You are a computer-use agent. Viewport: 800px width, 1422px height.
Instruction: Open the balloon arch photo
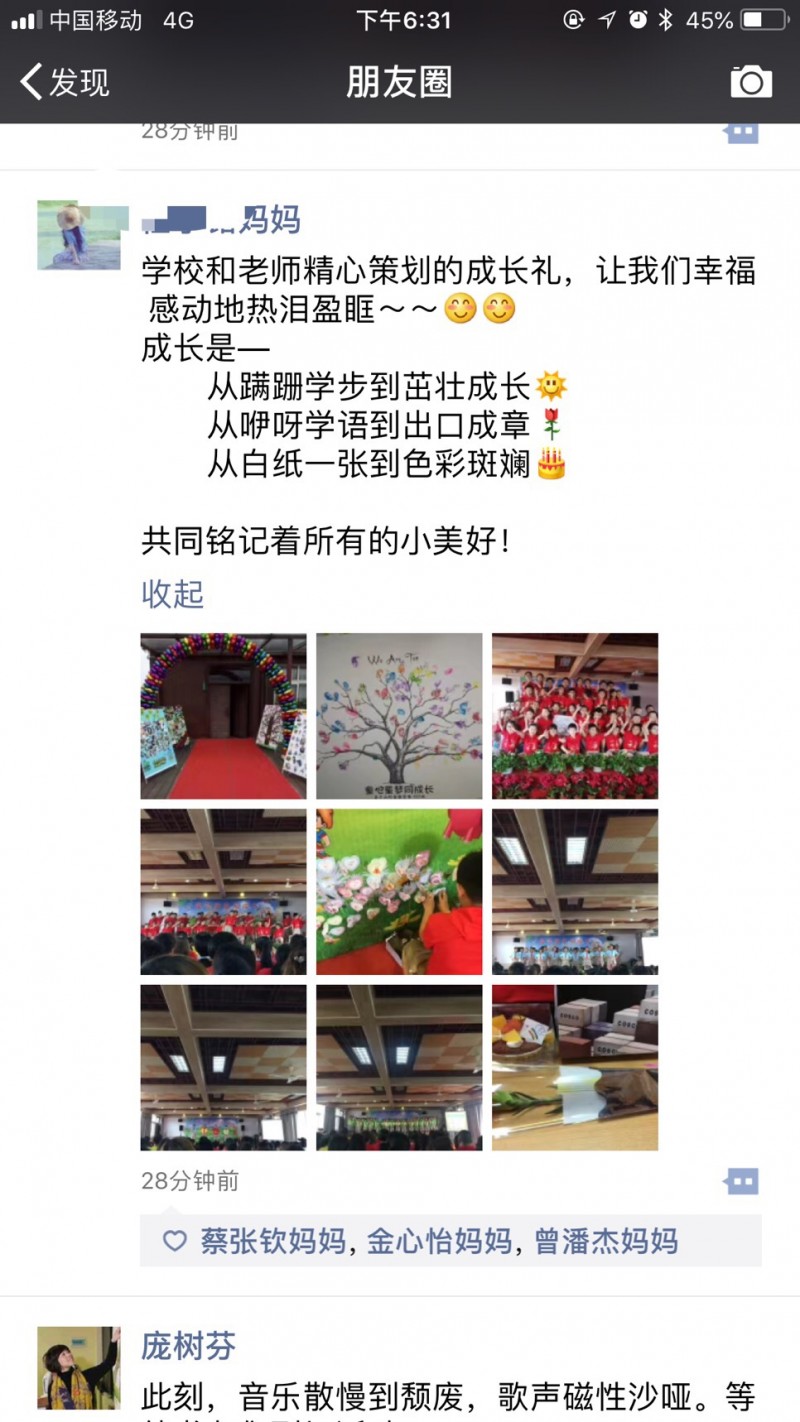[223, 716]
